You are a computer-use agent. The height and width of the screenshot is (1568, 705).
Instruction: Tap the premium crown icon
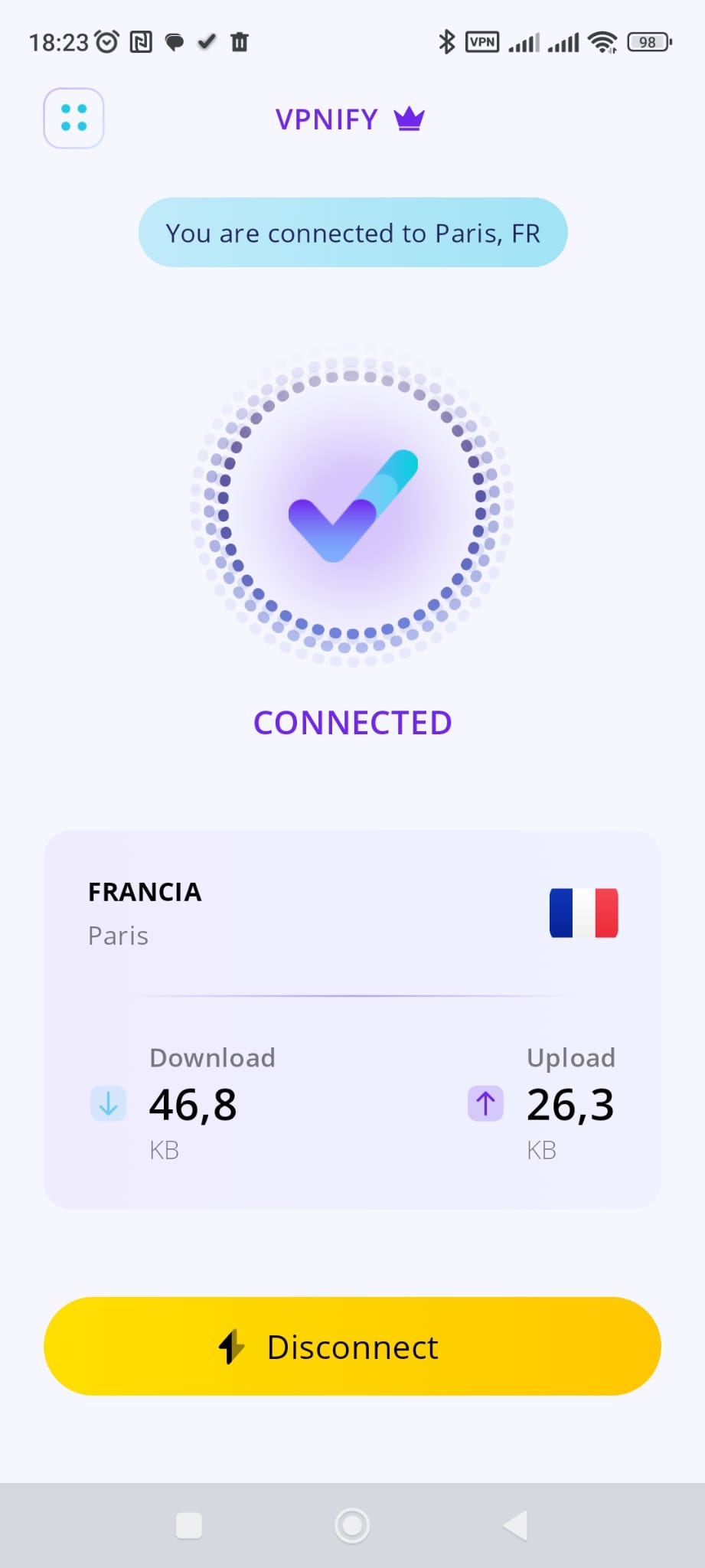click(x=409, y=119)
